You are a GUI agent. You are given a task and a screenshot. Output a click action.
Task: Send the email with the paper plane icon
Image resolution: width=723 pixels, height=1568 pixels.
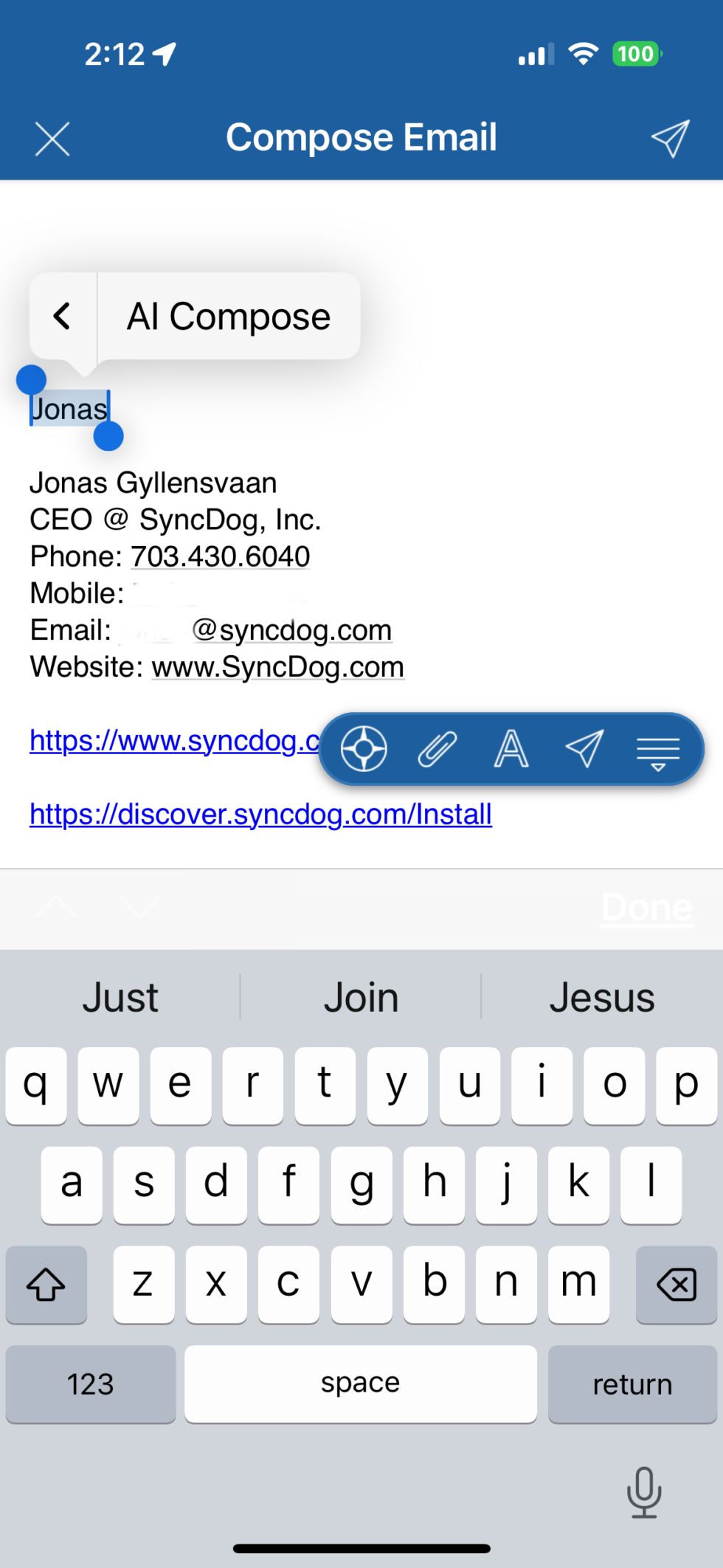670,137
